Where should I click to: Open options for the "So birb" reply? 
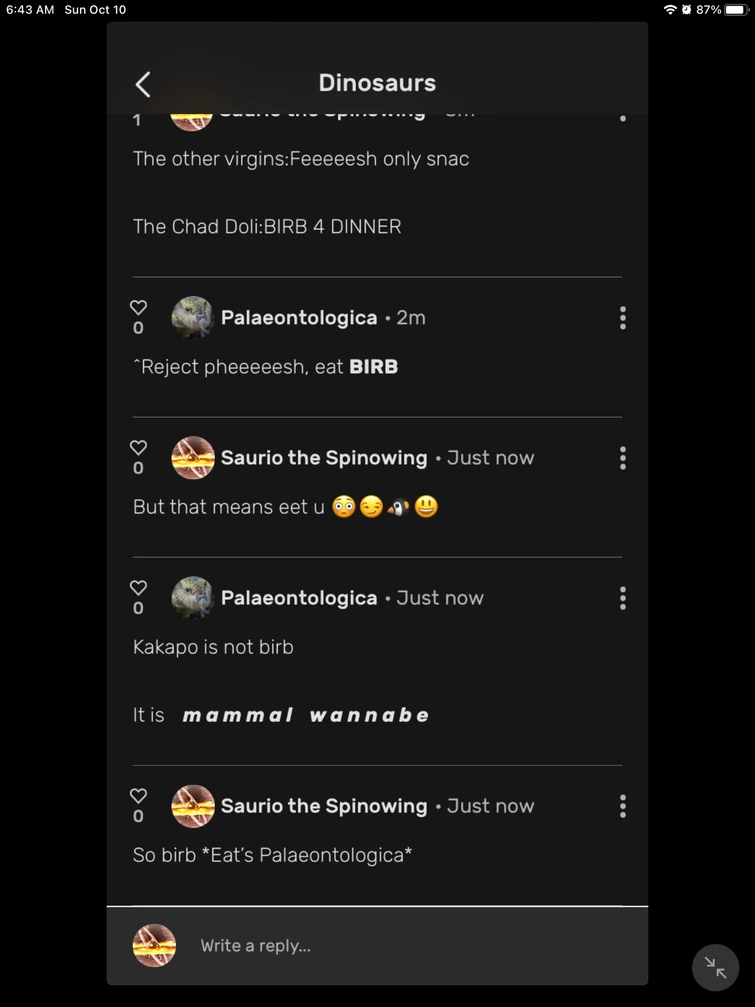tap(622, 806)
